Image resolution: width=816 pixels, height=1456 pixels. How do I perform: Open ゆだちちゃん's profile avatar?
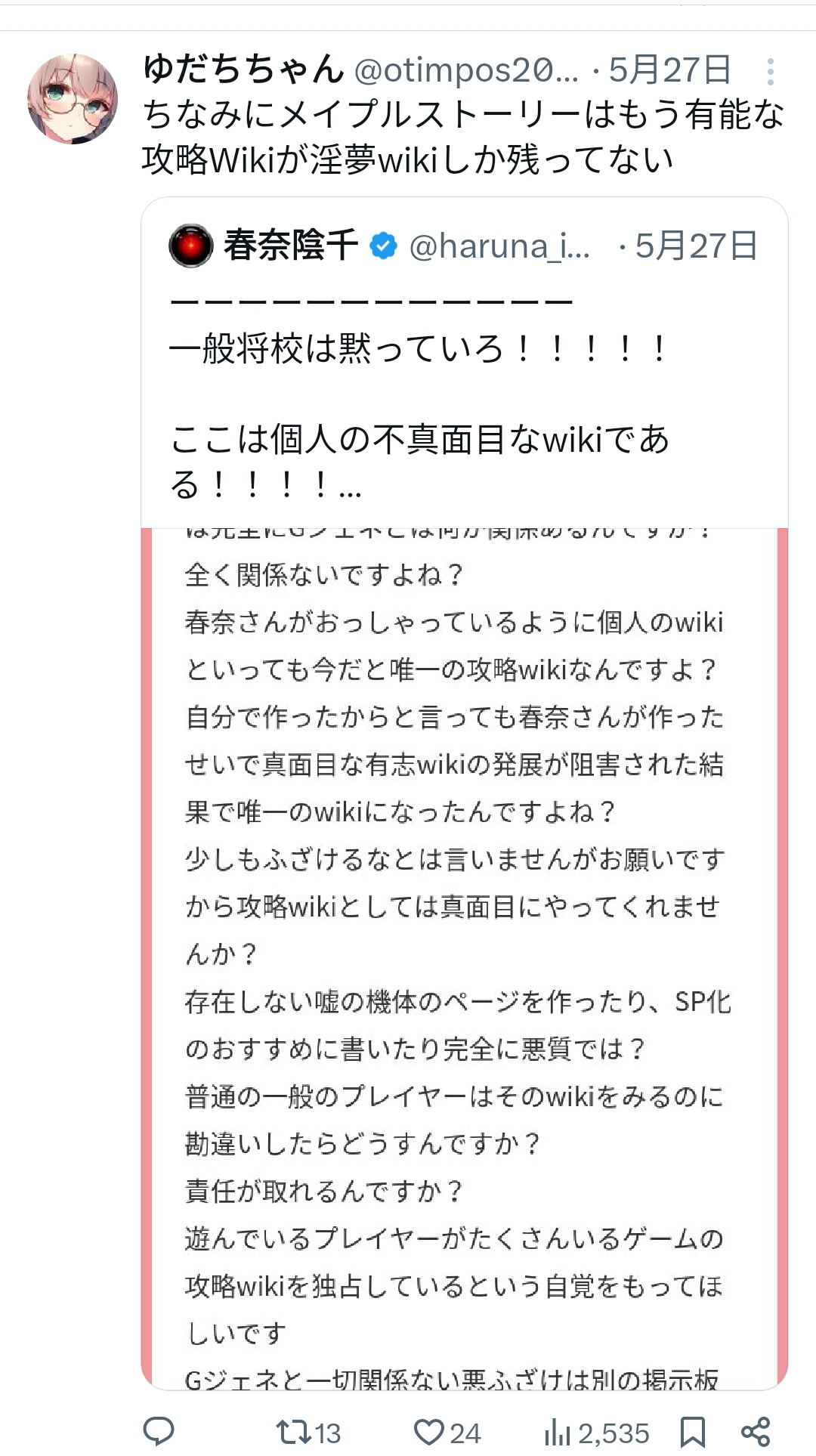73,99
